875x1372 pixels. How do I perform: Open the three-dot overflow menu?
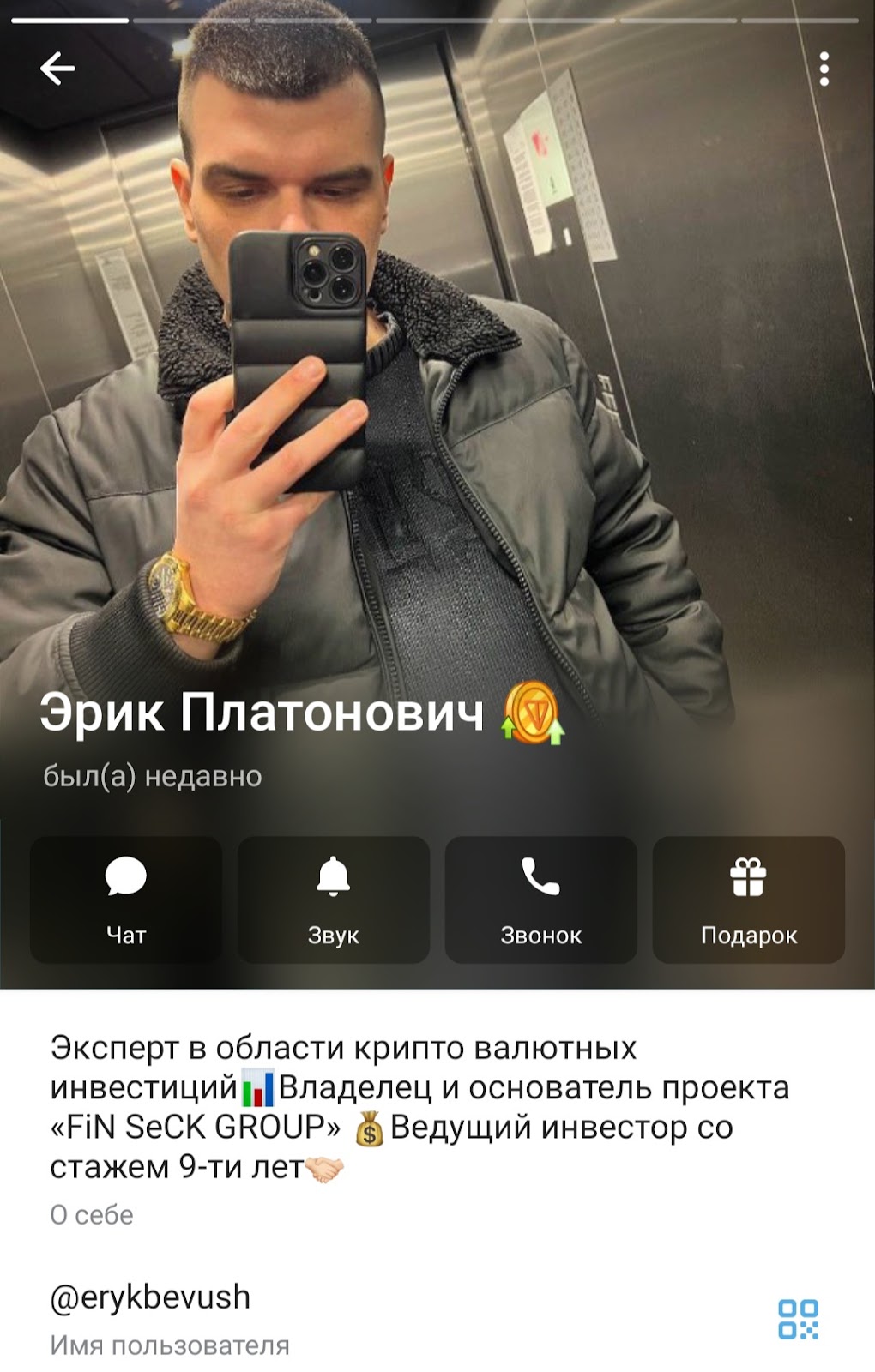[x=824, y=69]
